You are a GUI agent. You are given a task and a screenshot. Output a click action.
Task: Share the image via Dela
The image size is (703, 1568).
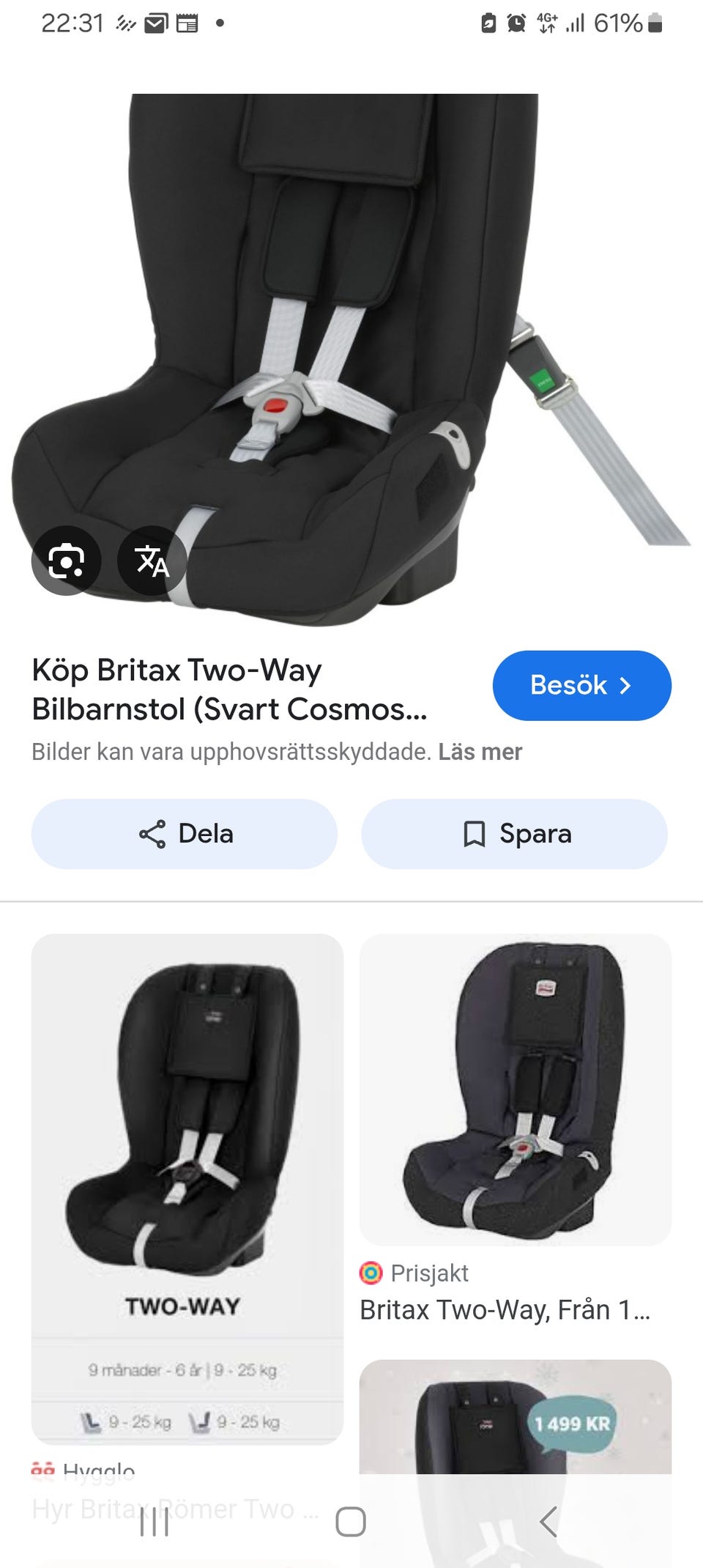pyautogui.click(x=185, y=834)
